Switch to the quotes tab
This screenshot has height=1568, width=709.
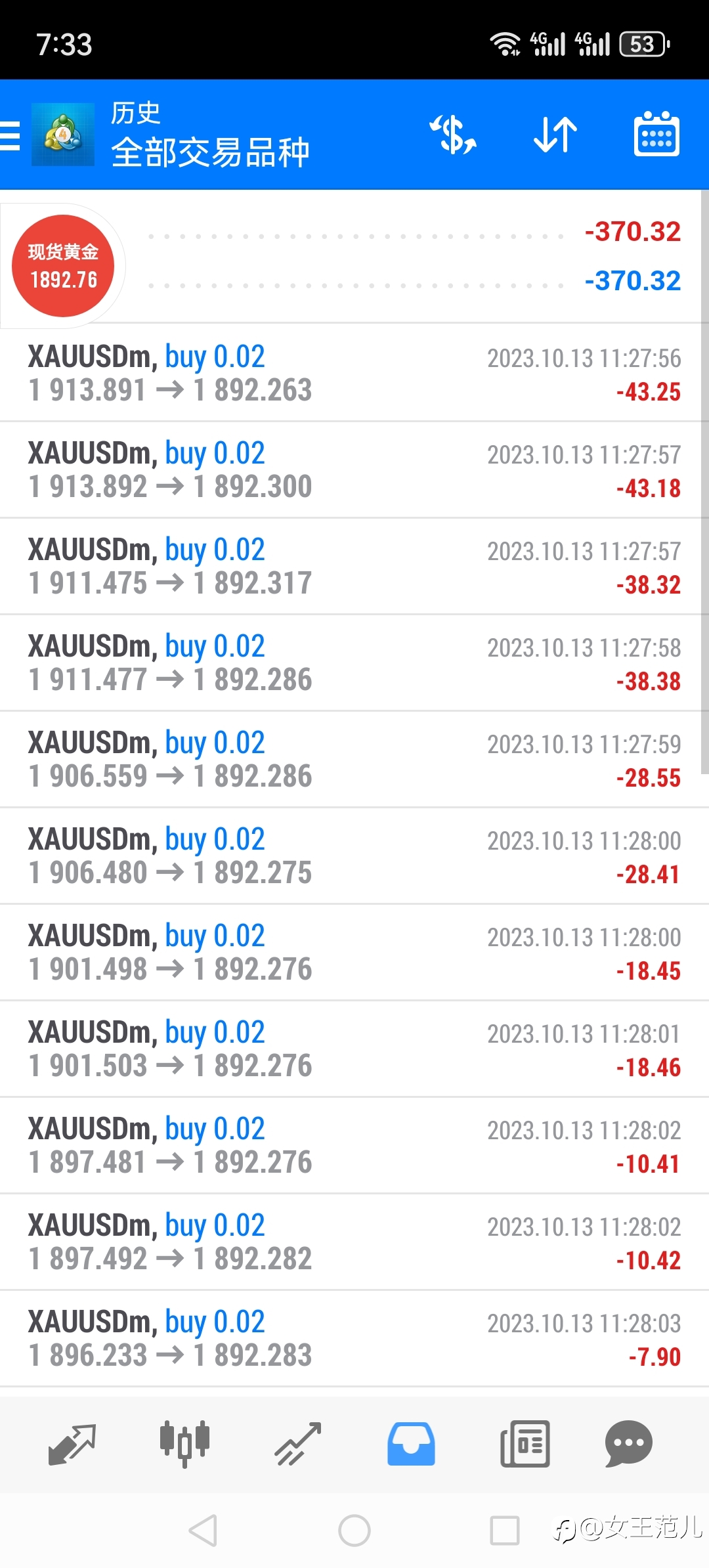point(72,1445)
